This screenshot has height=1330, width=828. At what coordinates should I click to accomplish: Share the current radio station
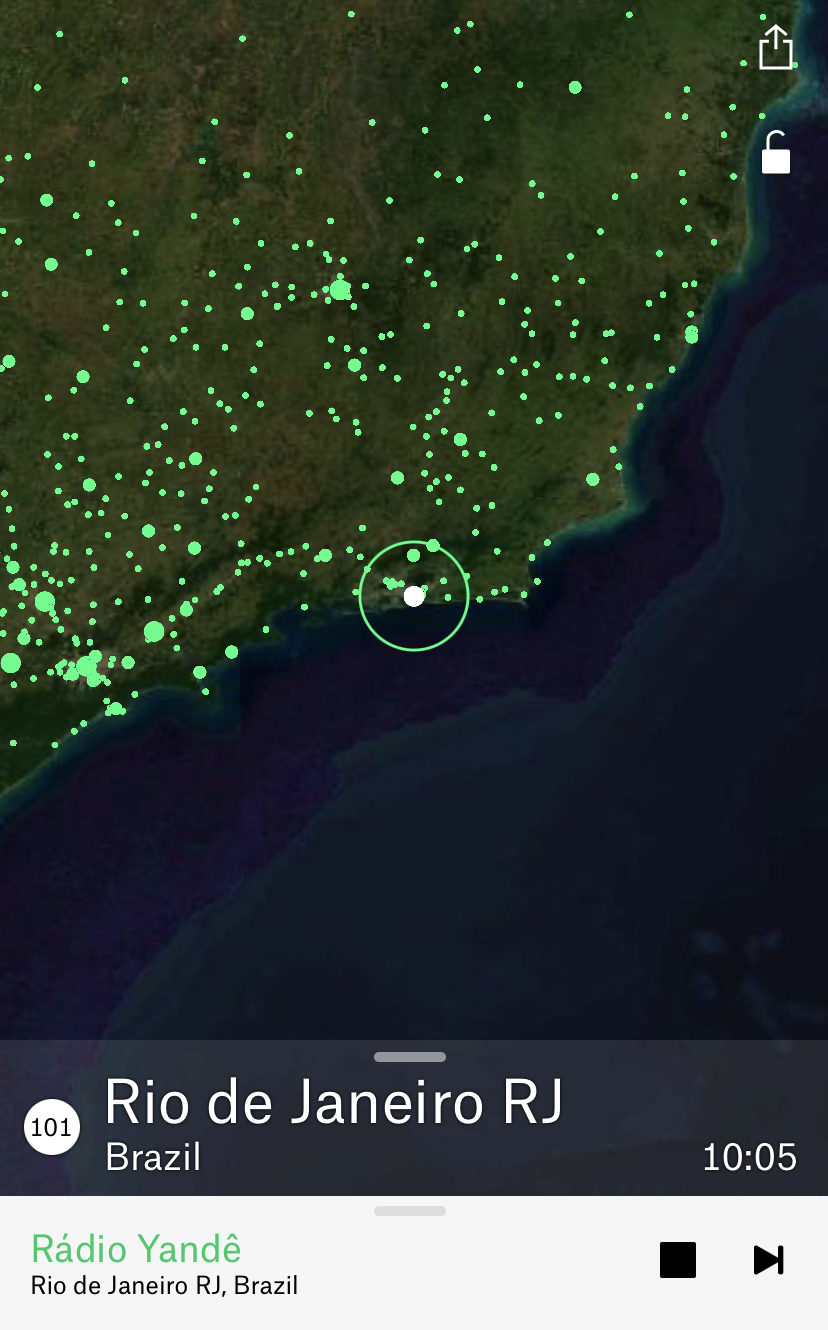[x=775, y=48]
